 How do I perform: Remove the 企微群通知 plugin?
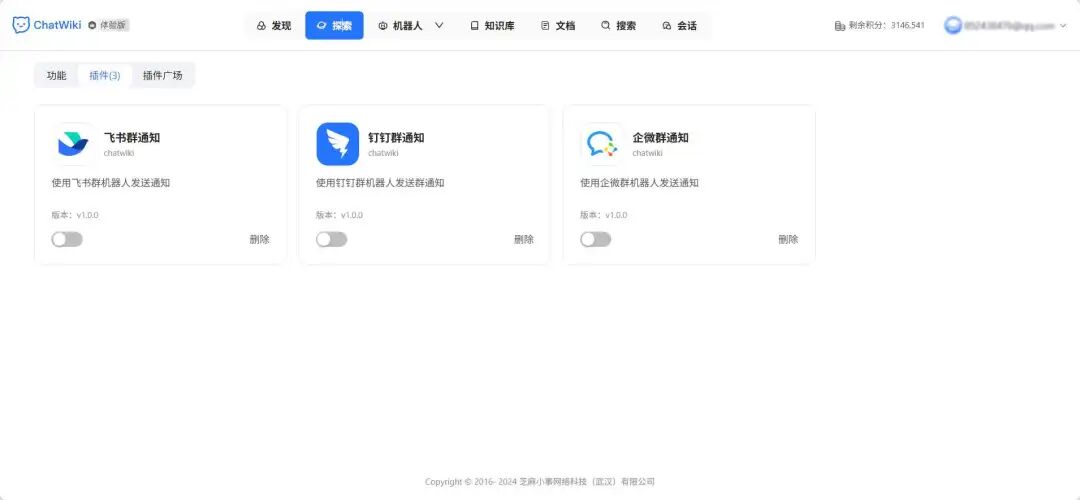coord(788,239)
